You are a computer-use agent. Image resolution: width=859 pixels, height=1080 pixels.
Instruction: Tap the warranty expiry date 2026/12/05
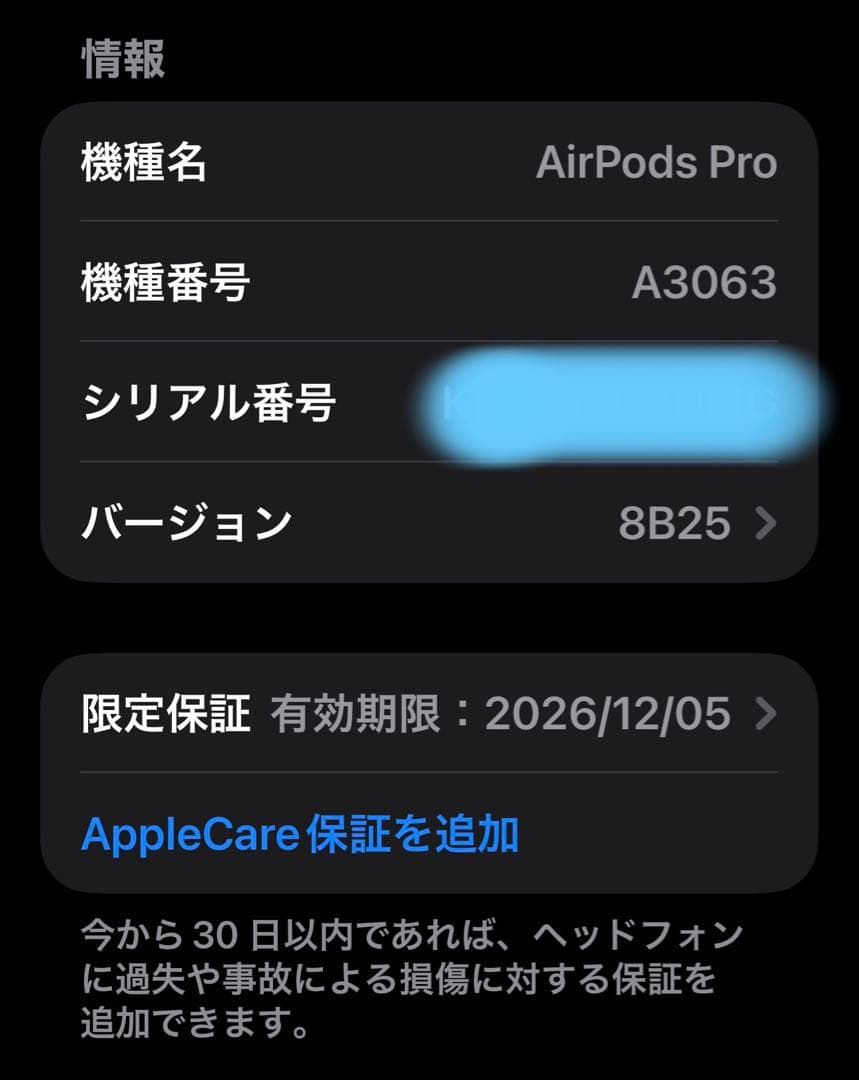[x=606, y=712]
